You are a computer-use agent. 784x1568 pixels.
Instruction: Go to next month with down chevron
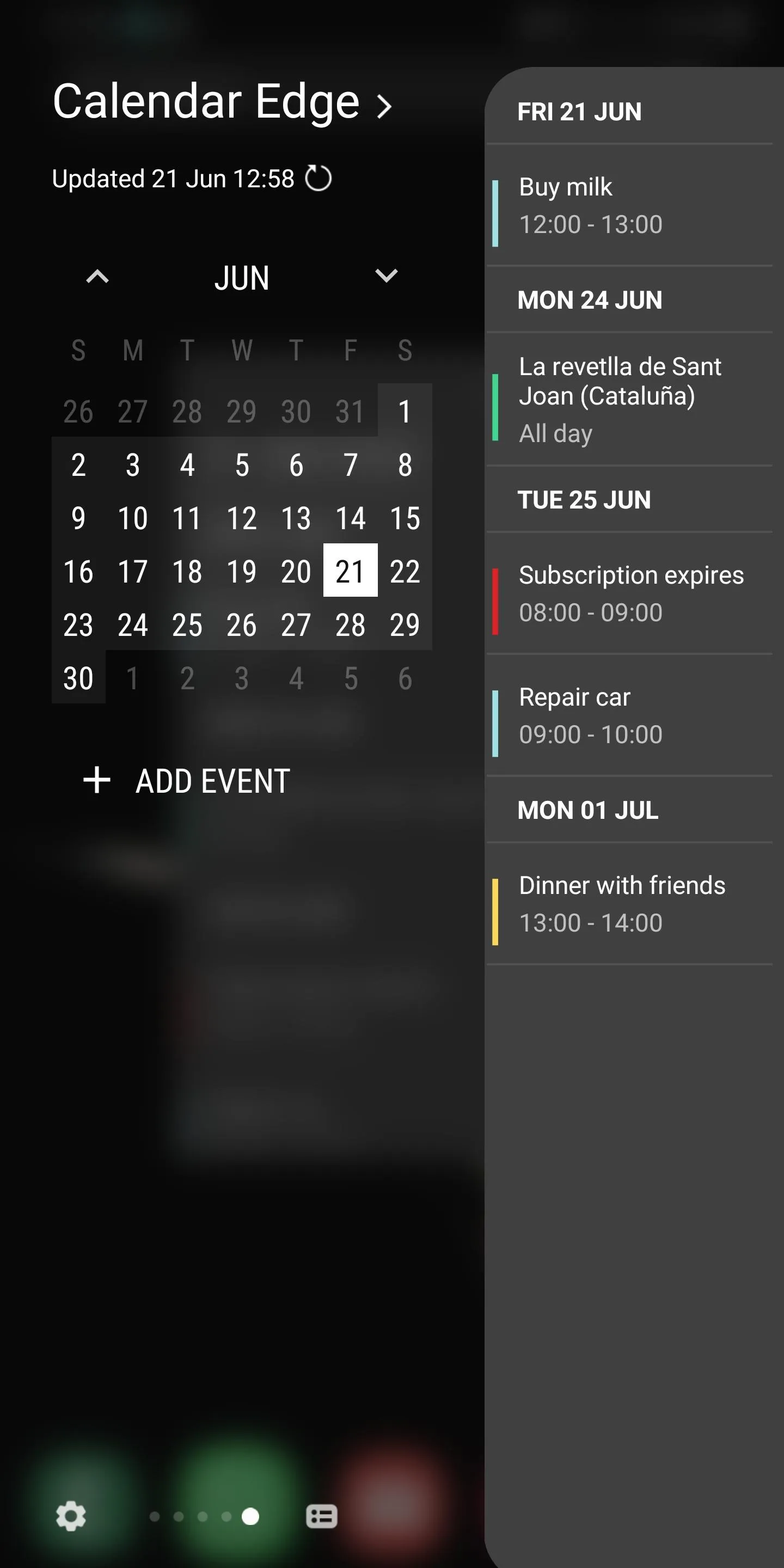386,277
